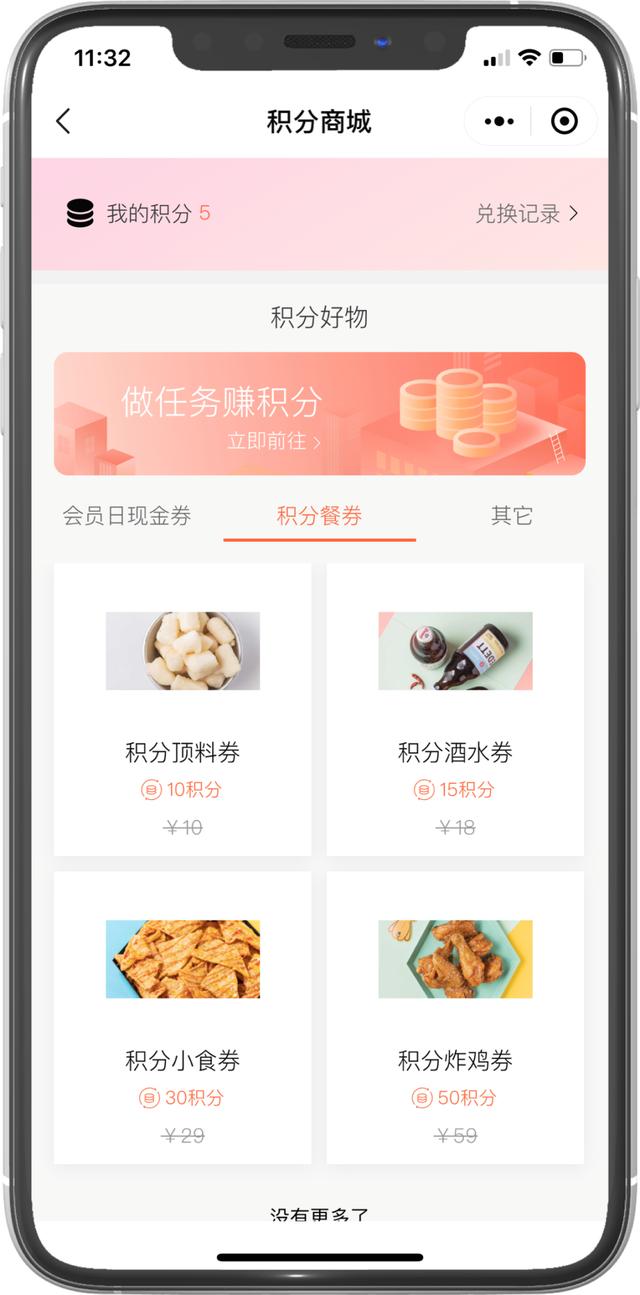Open the 做任务赚积分 banner
Screen dimensions: 640x1295
point(319,413)
